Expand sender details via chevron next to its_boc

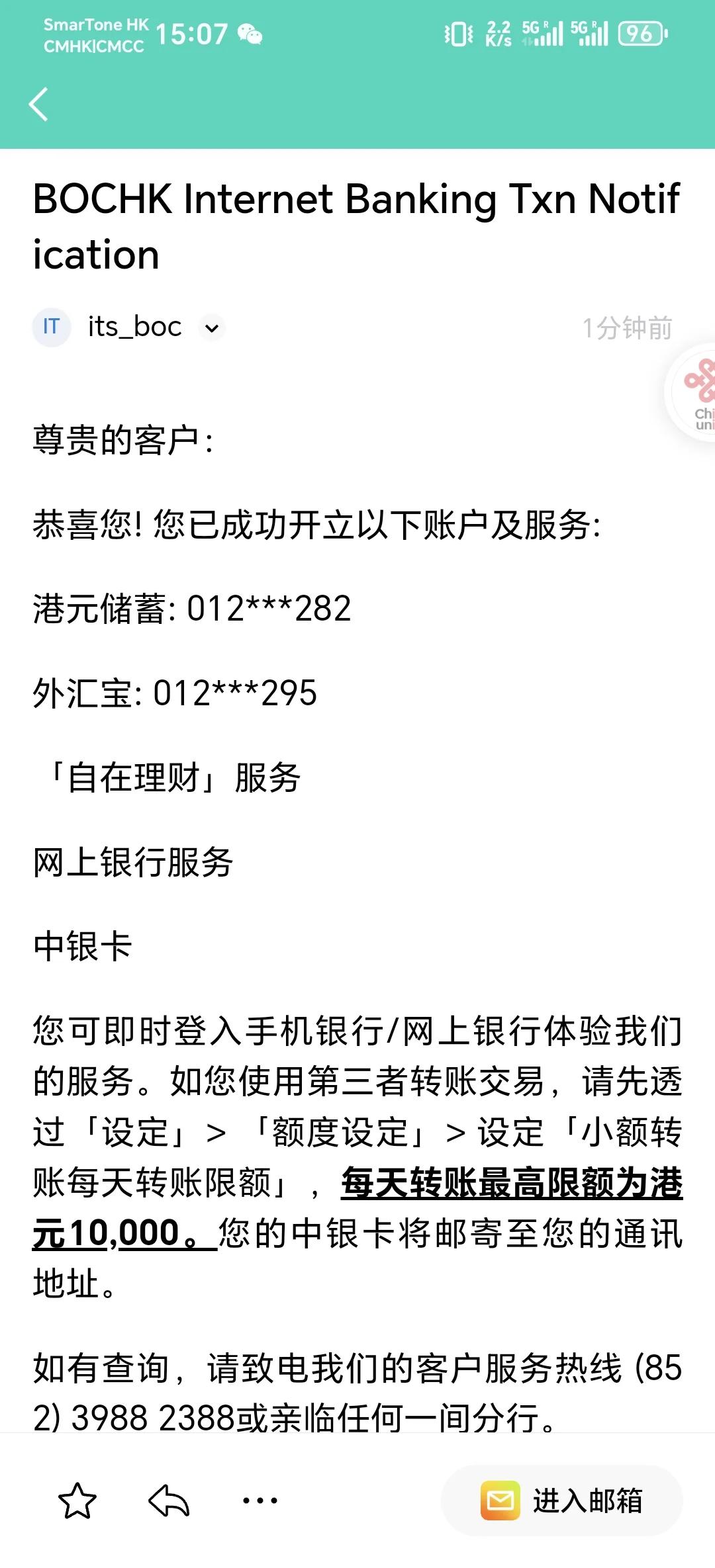pos(211,327)
